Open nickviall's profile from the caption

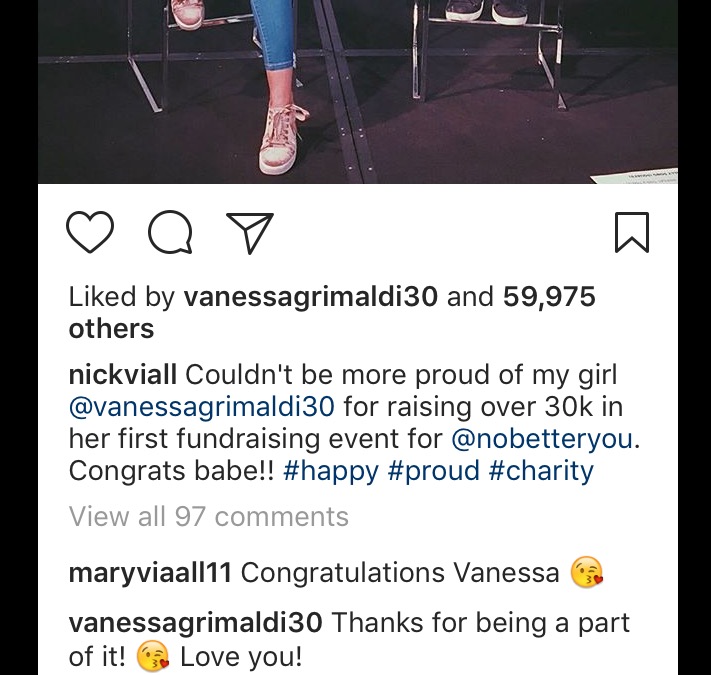123,375
